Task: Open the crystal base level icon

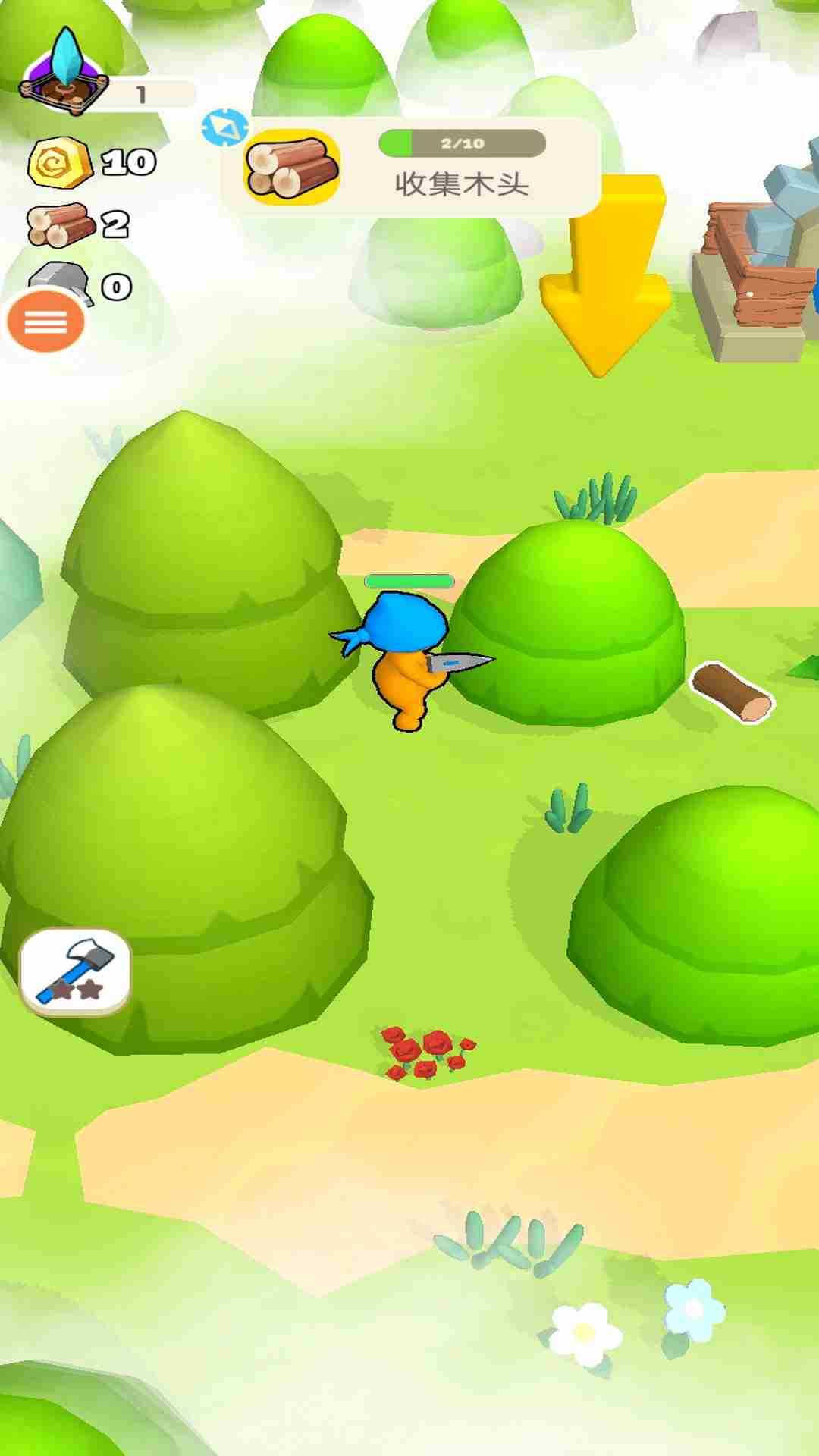Action: (64, 74)
